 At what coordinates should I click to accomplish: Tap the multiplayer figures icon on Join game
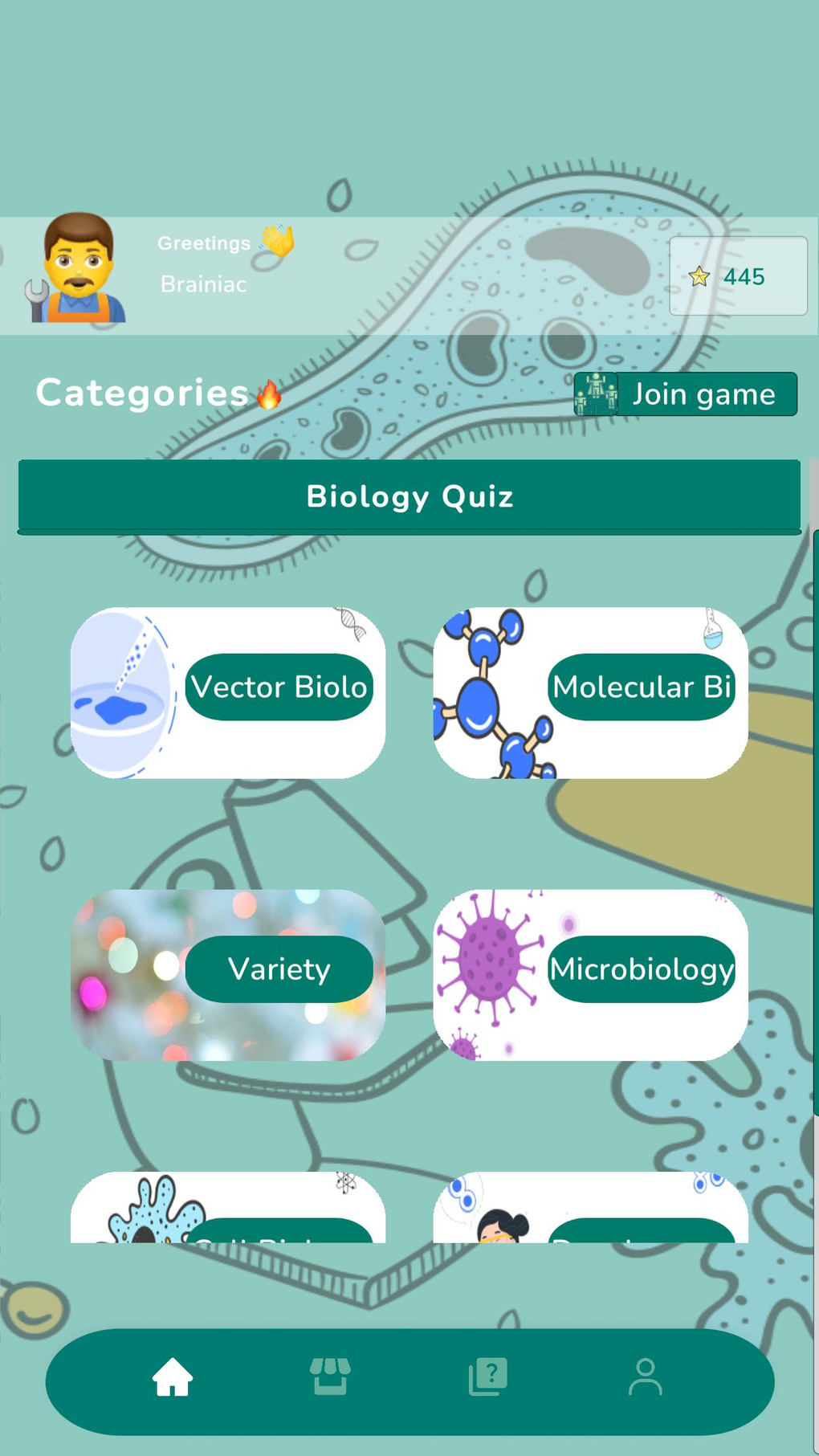click(596, 394)
